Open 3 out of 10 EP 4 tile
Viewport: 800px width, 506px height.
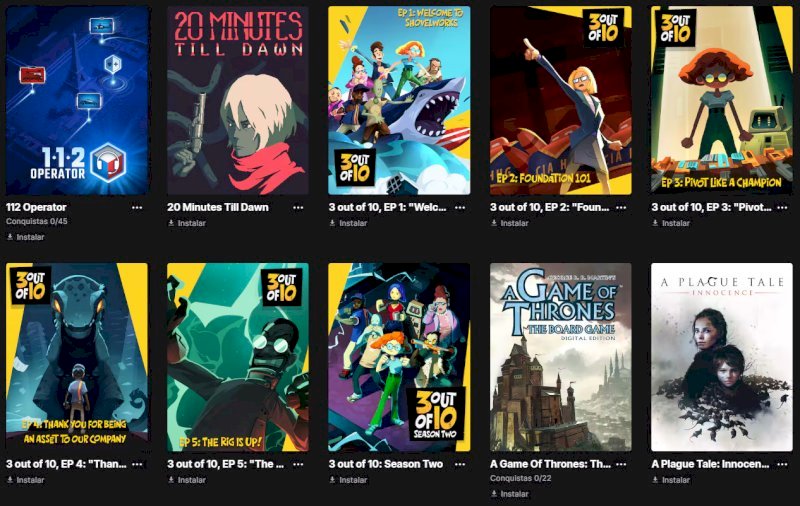pos(77,357)
